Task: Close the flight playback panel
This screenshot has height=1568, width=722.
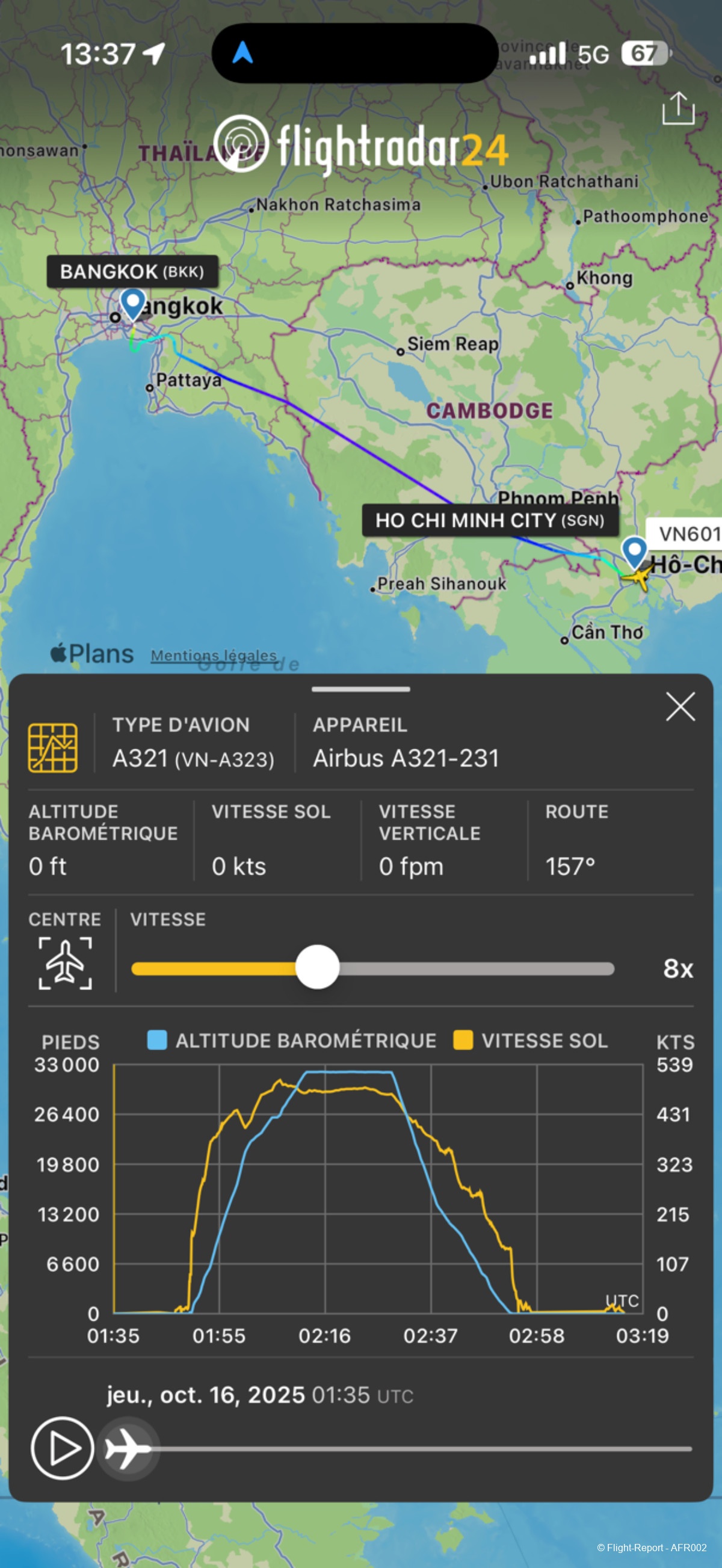Action: click(x=680, y=707)
